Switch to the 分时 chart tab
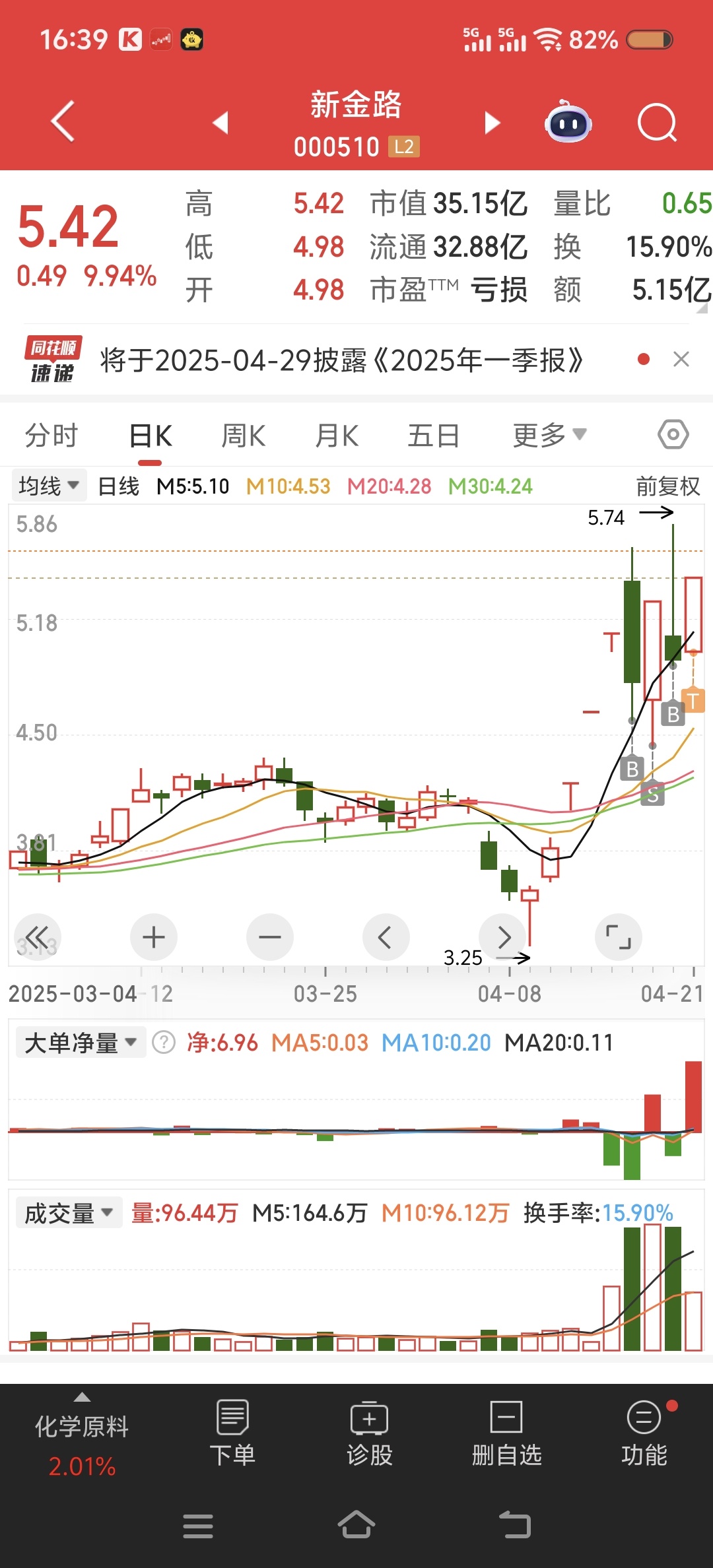Screen dimensions: 713x1568 51,436
